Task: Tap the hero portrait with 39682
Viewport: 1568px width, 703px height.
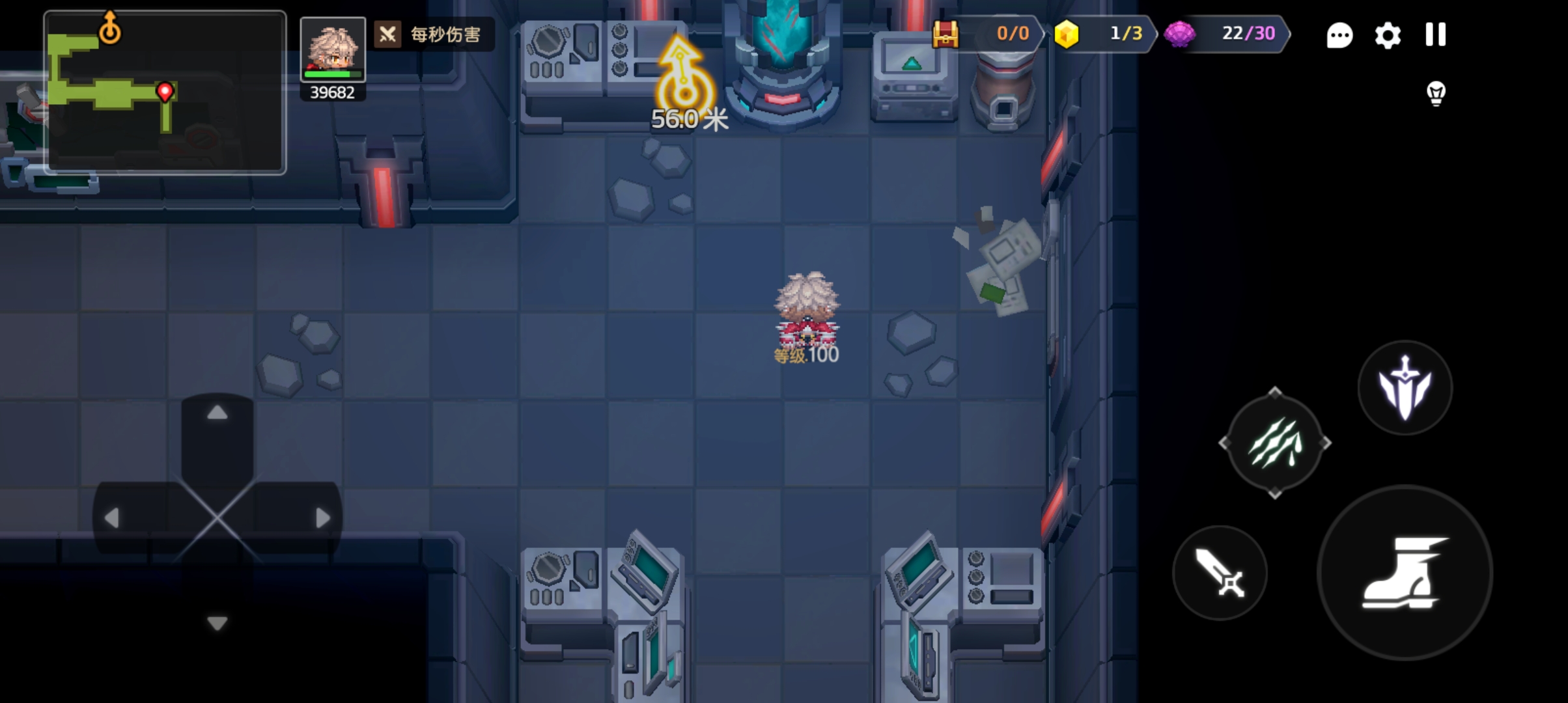Action: click(x=333, y=51)
